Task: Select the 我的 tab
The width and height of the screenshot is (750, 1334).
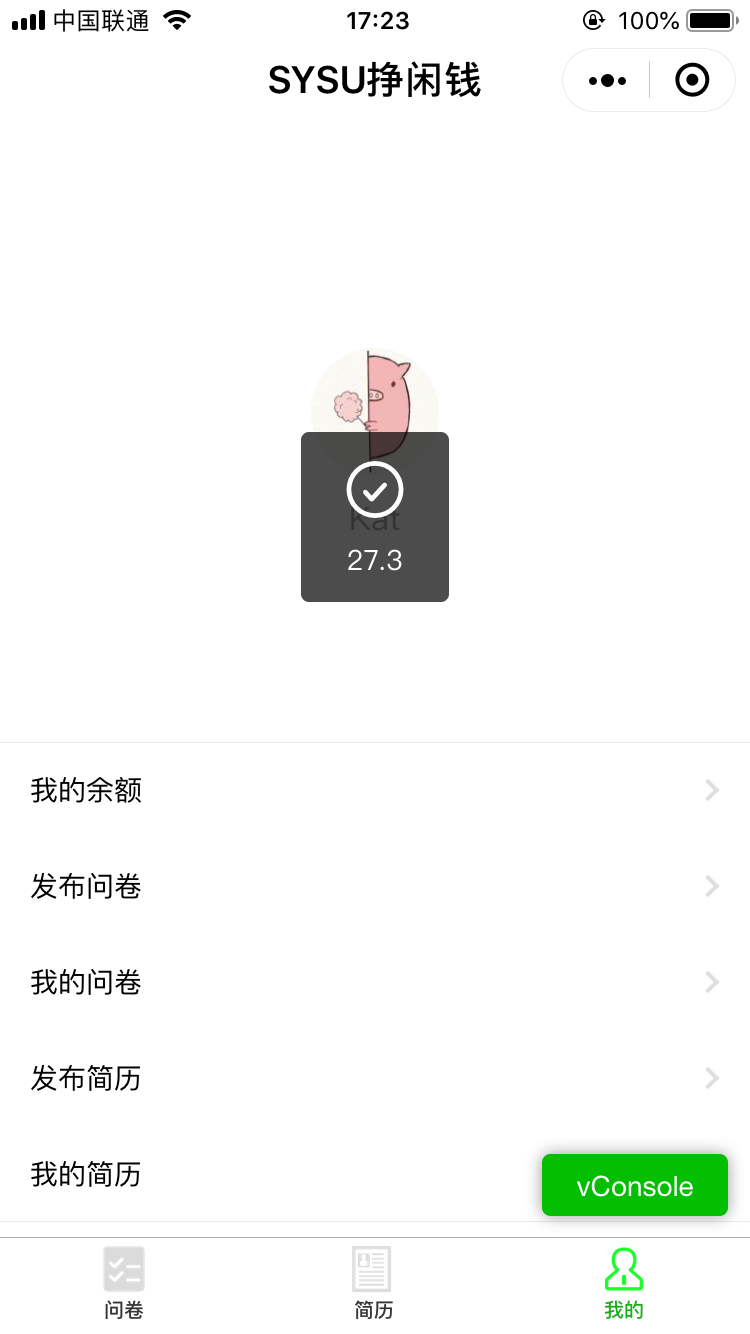Action: (624, 1284)
